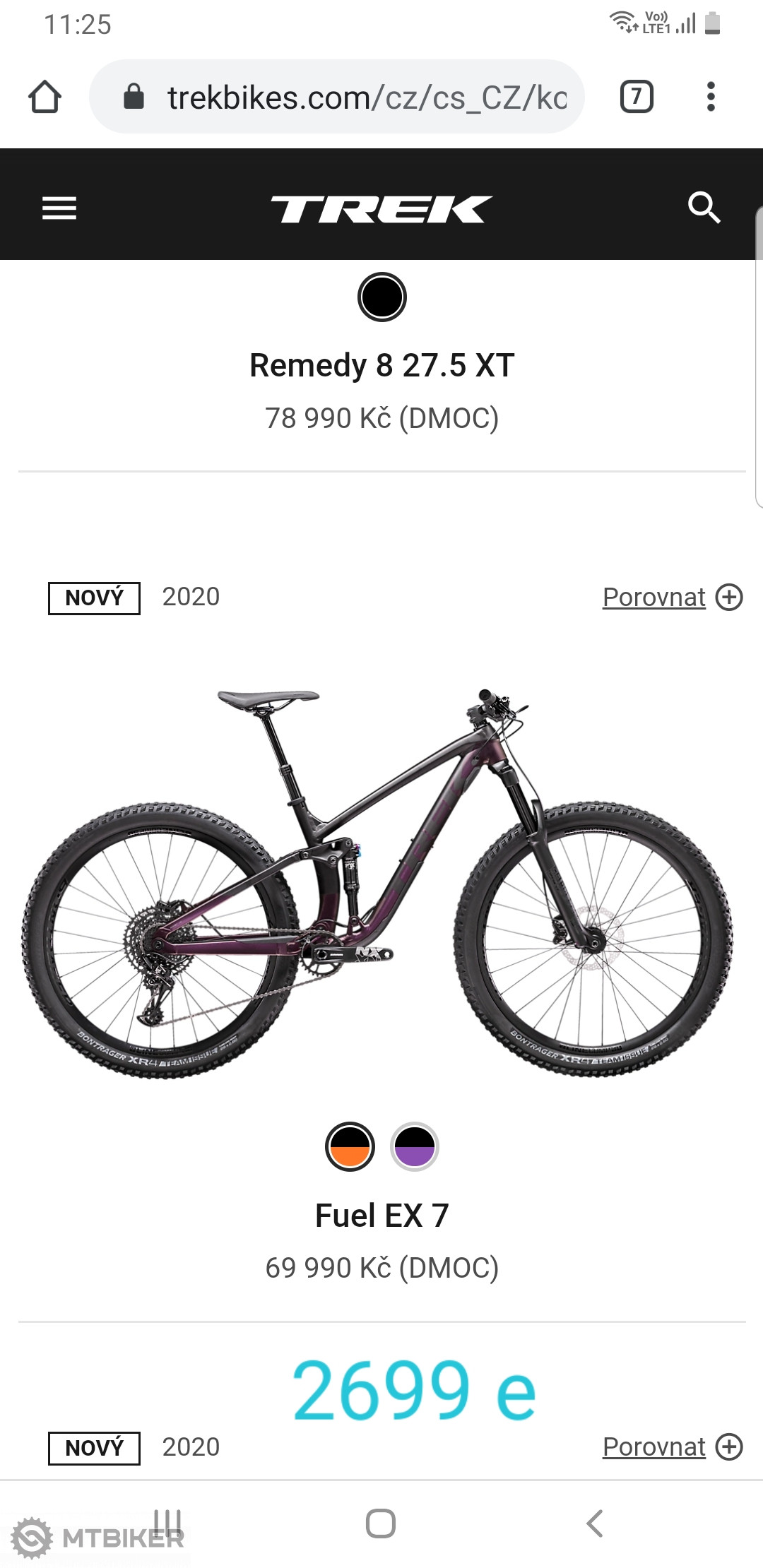Screen dimensions: 763x1568
Task: Go to Trek homepage via logo
Action: [x=381, y=209]
